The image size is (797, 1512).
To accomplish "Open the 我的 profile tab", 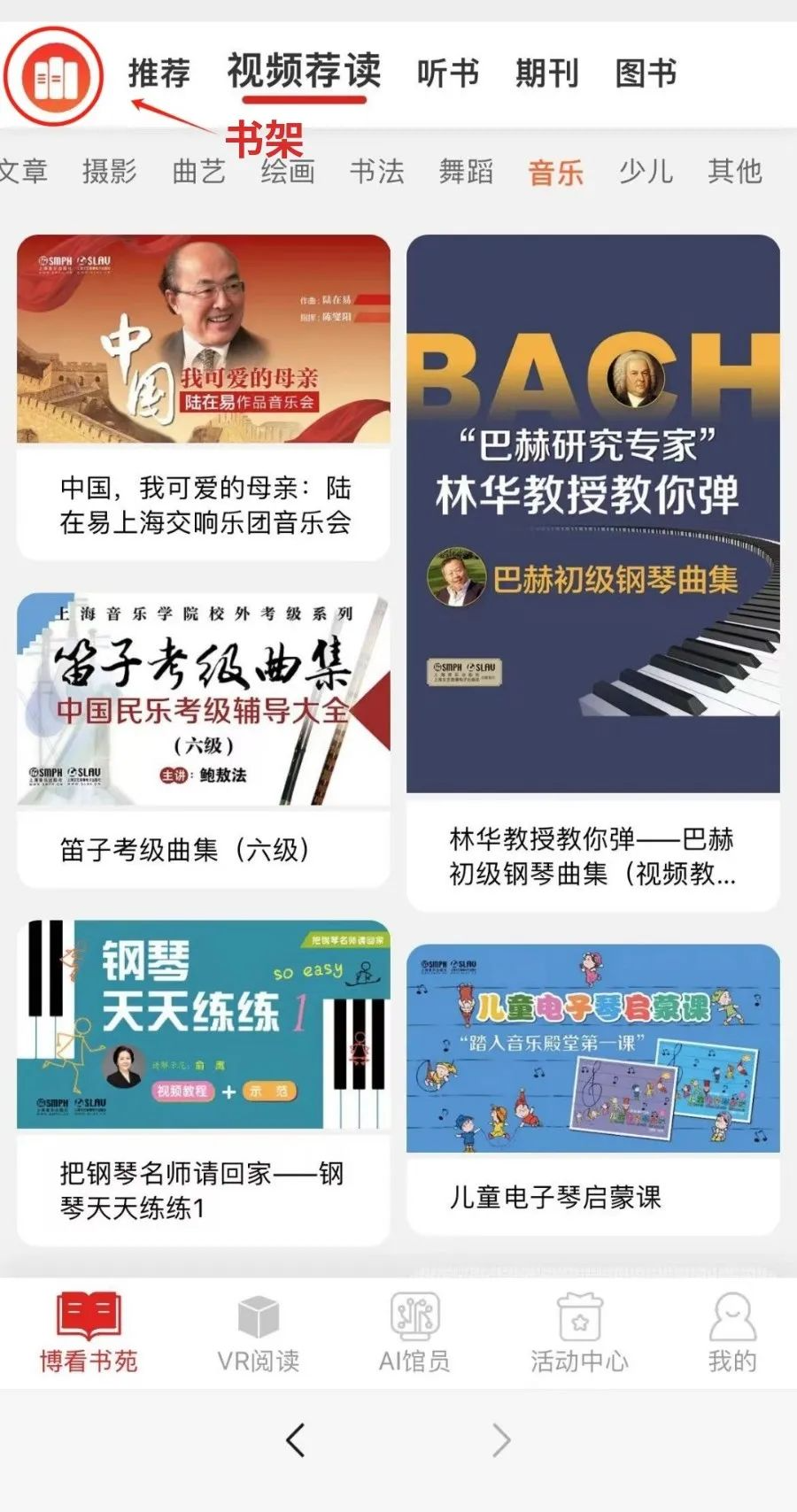I will 732,1334.
